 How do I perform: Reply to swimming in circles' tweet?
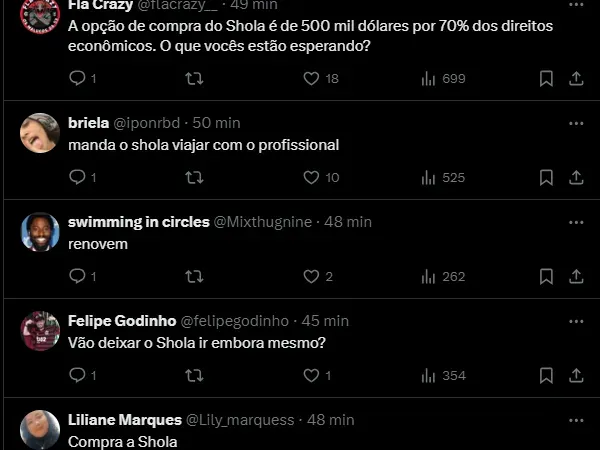[77, 277]
